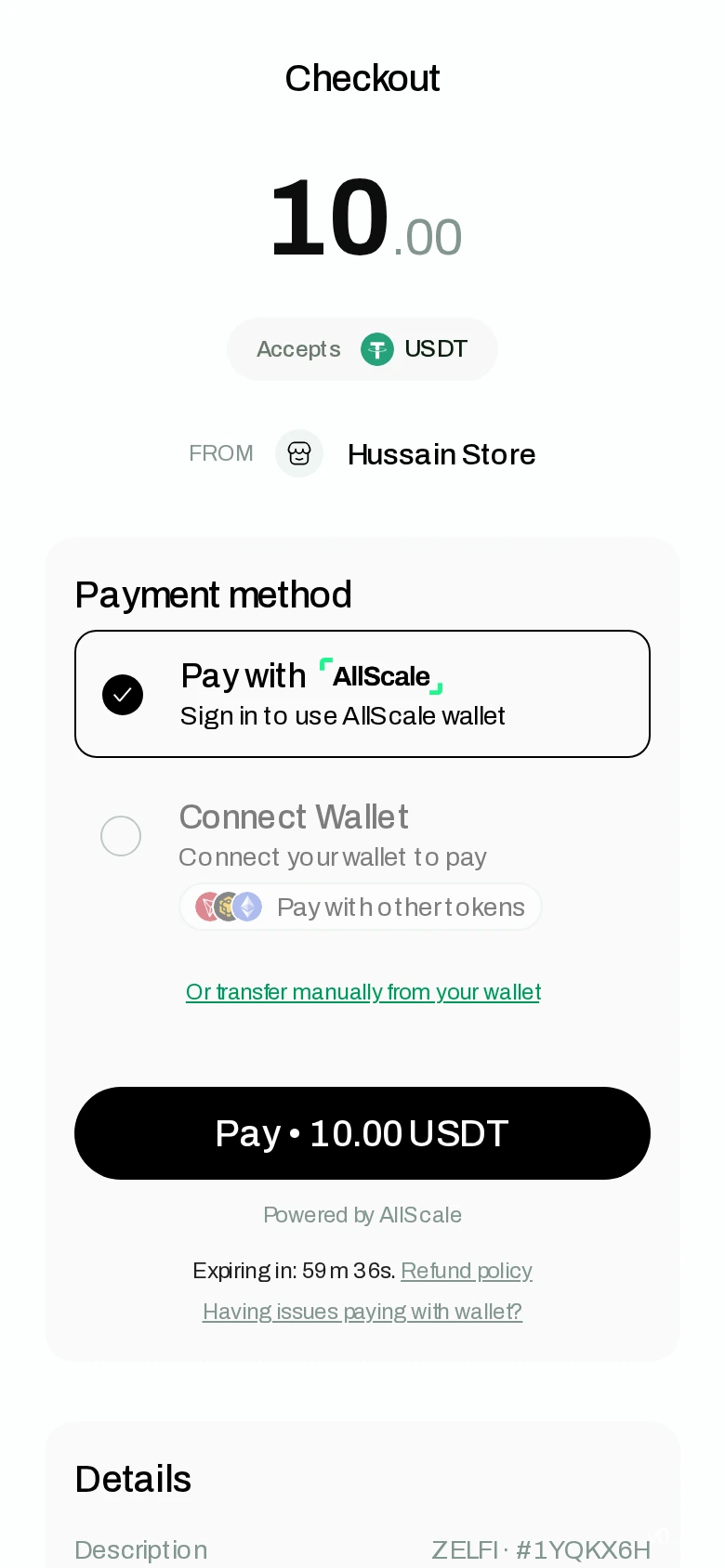
Task: Open Pay with other tokens chip
Action: (361, 907)
